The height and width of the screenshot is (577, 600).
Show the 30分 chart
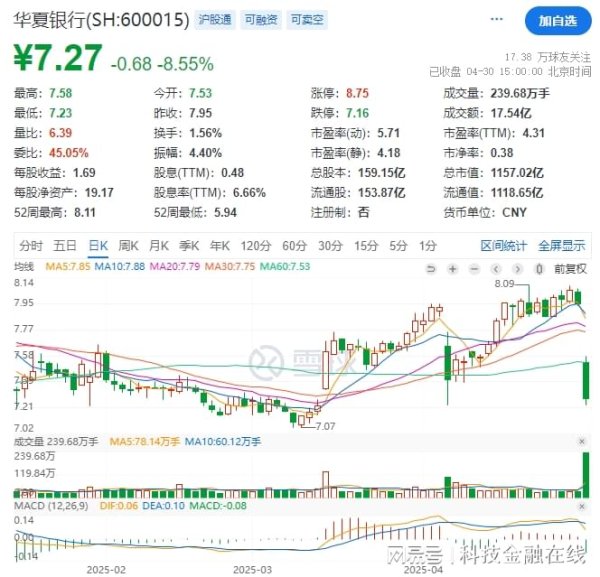tap(330, 245)
